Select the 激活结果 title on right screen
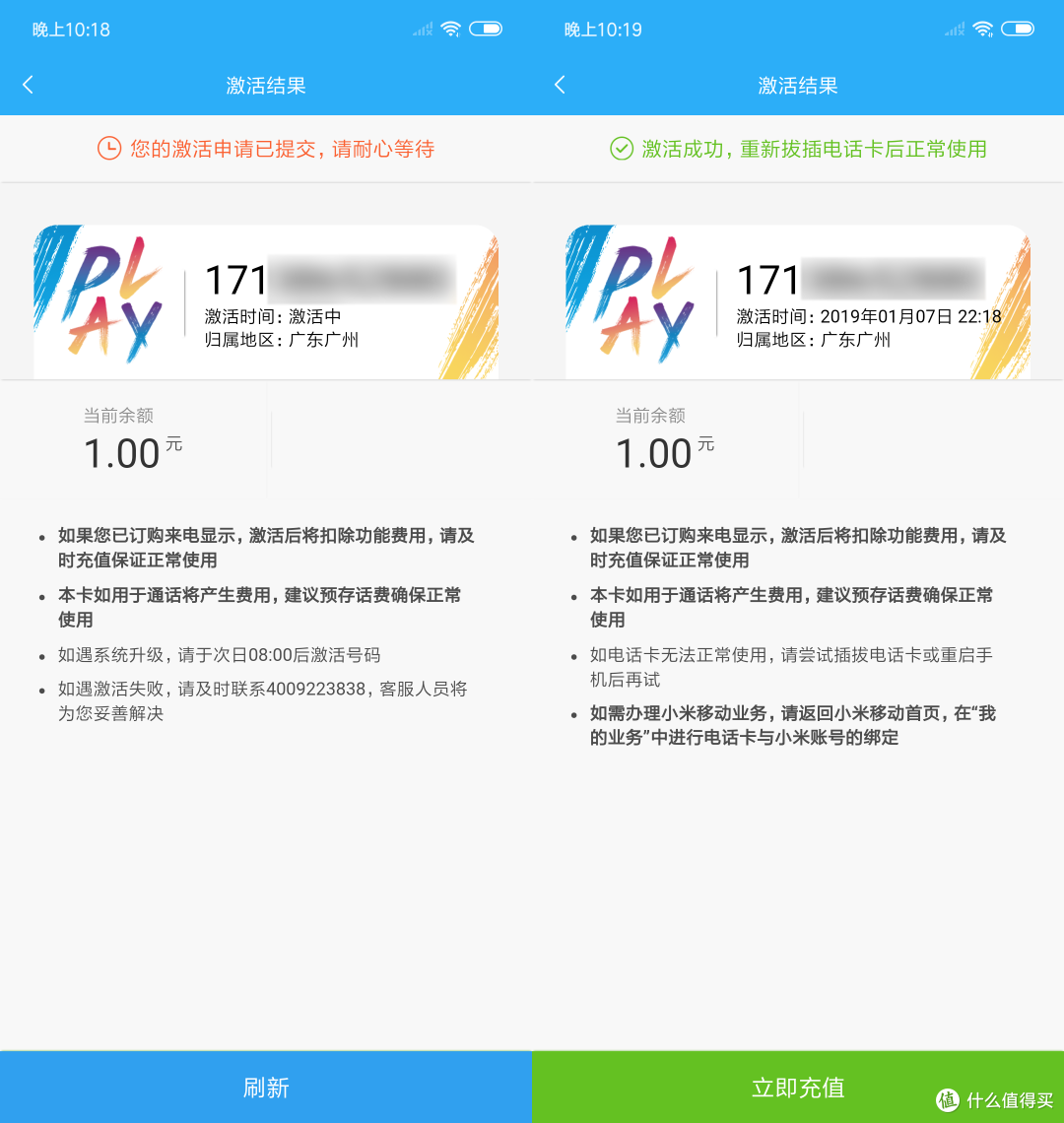 (797, 85)
